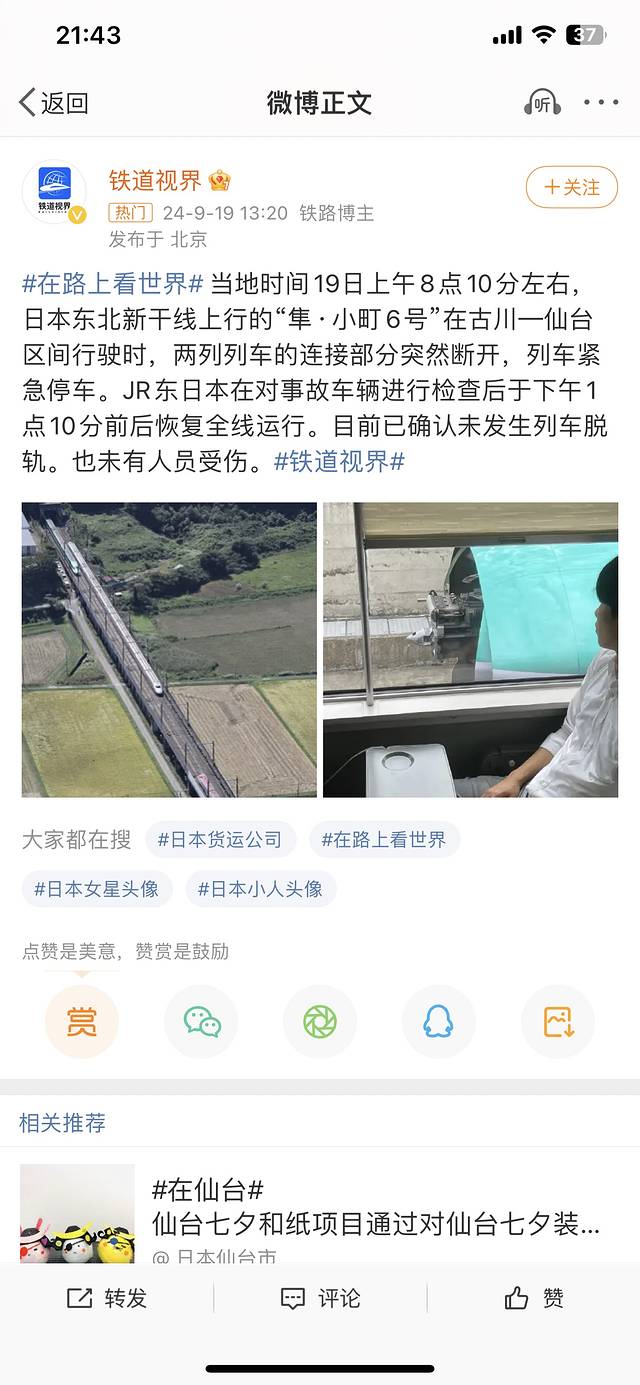Go back using the 返回 button

coord(54,102)
